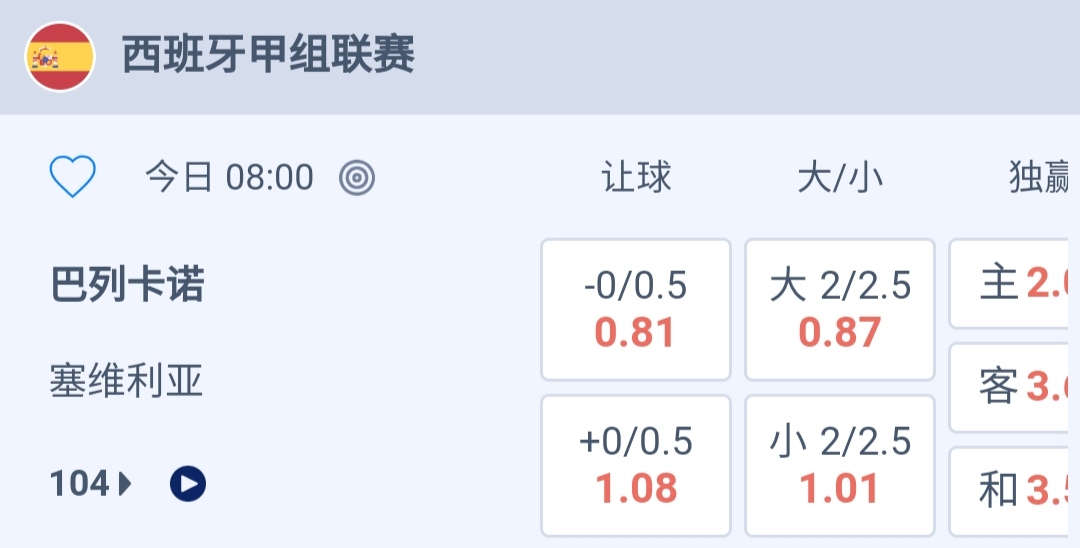The width and height of the screenshot is (1080, 548).
Task: Pick 大 2/2.5 at 0.87
Action: click(x=840, y=310)
